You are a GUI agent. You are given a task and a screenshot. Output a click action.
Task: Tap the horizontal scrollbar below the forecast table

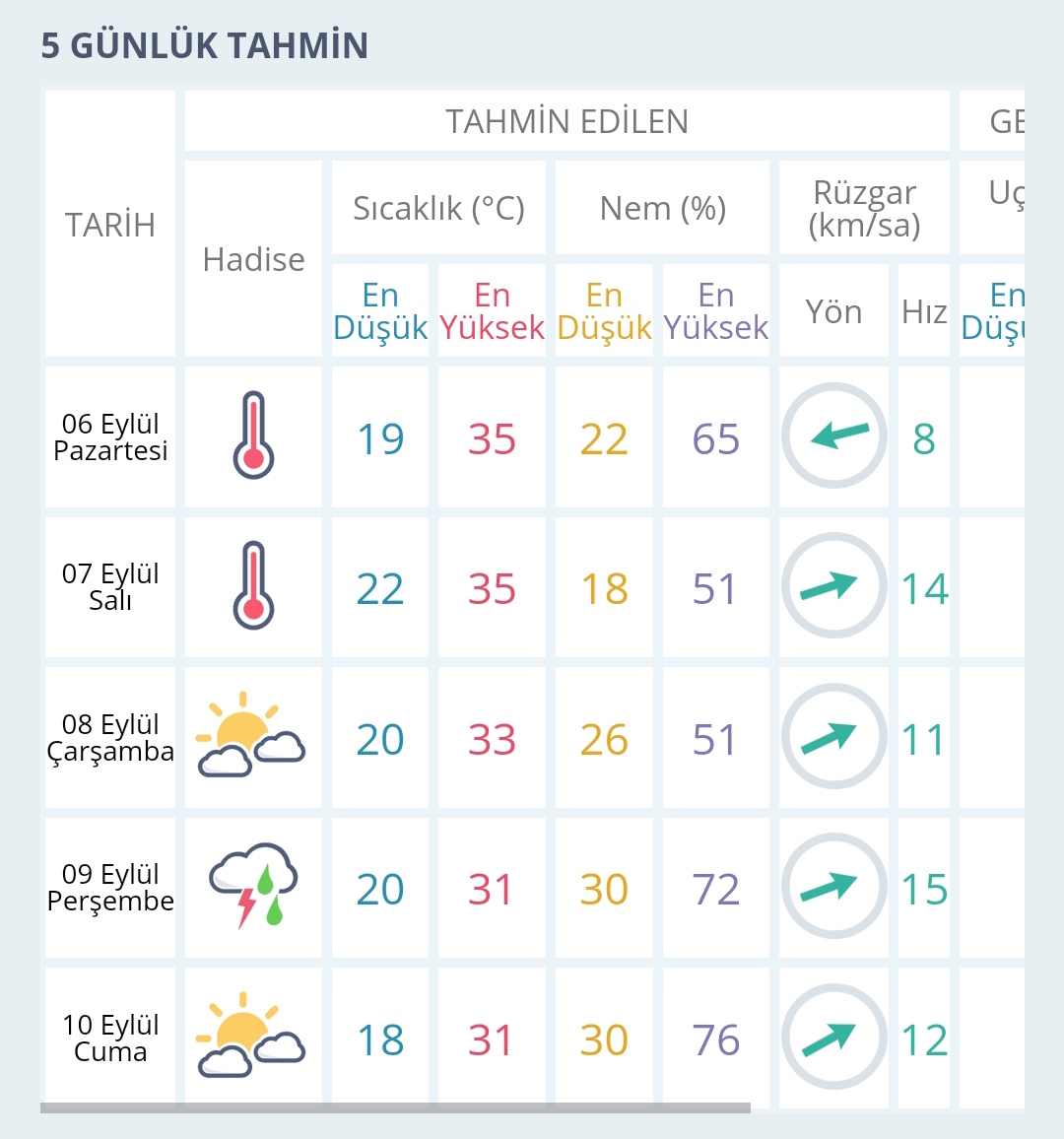pos(395,1108)
